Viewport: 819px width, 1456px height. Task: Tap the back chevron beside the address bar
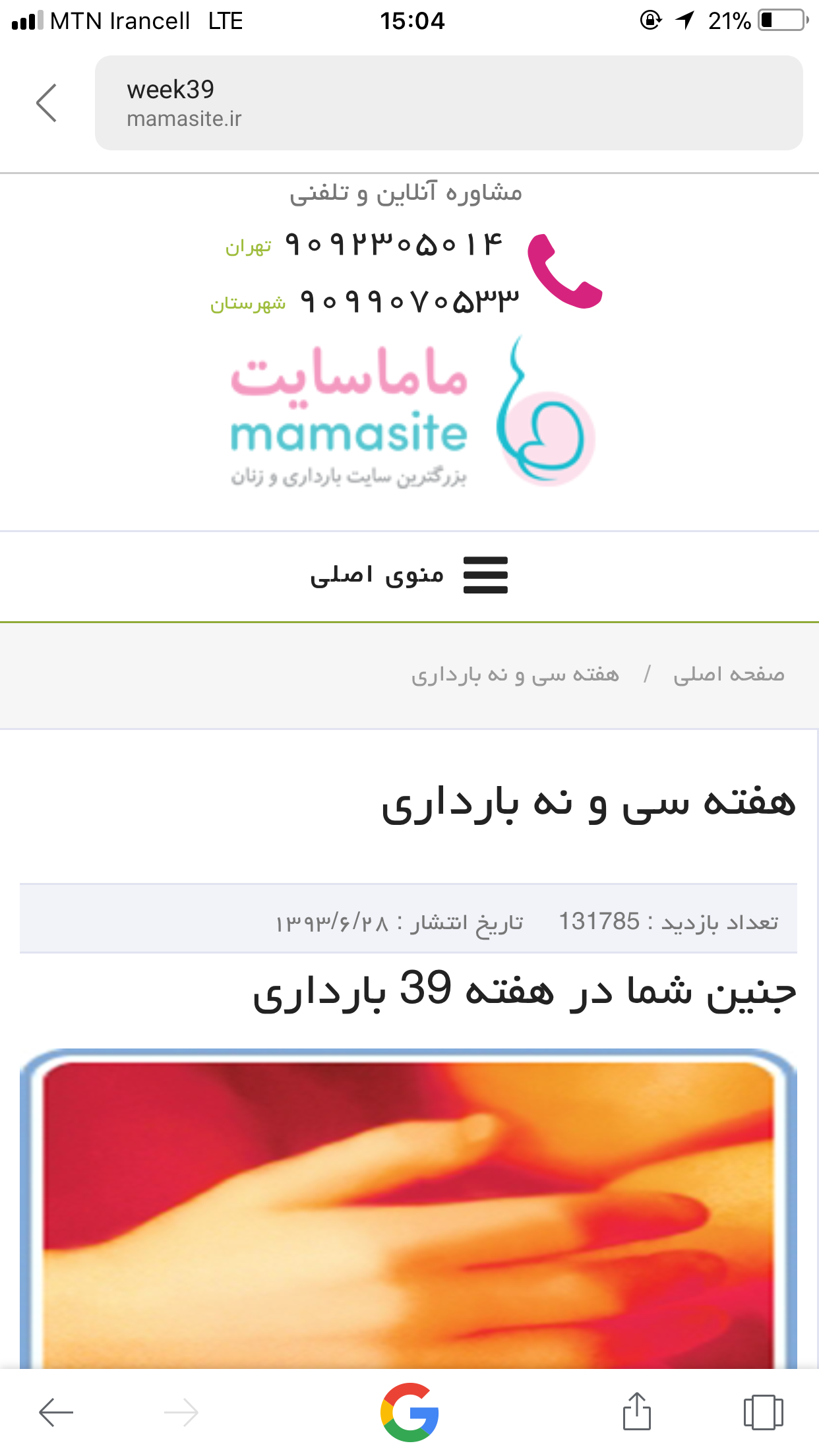pos(47,103)
